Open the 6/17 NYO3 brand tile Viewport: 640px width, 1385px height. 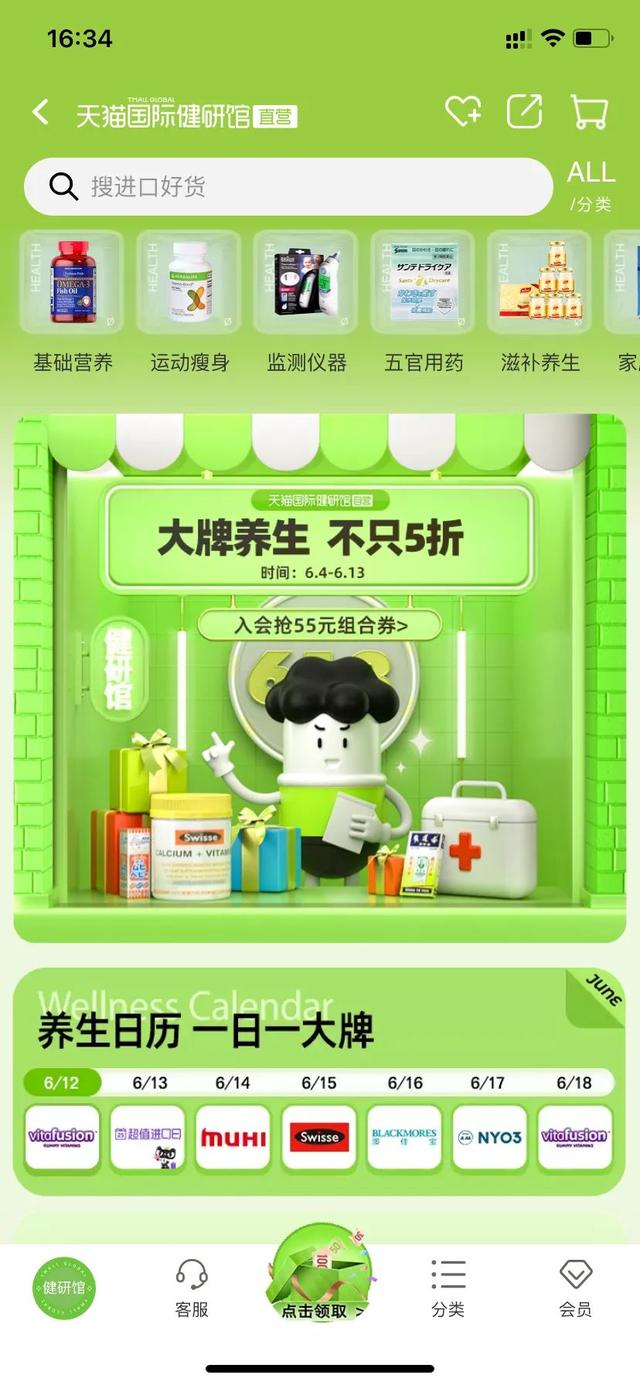[489, 1137]
